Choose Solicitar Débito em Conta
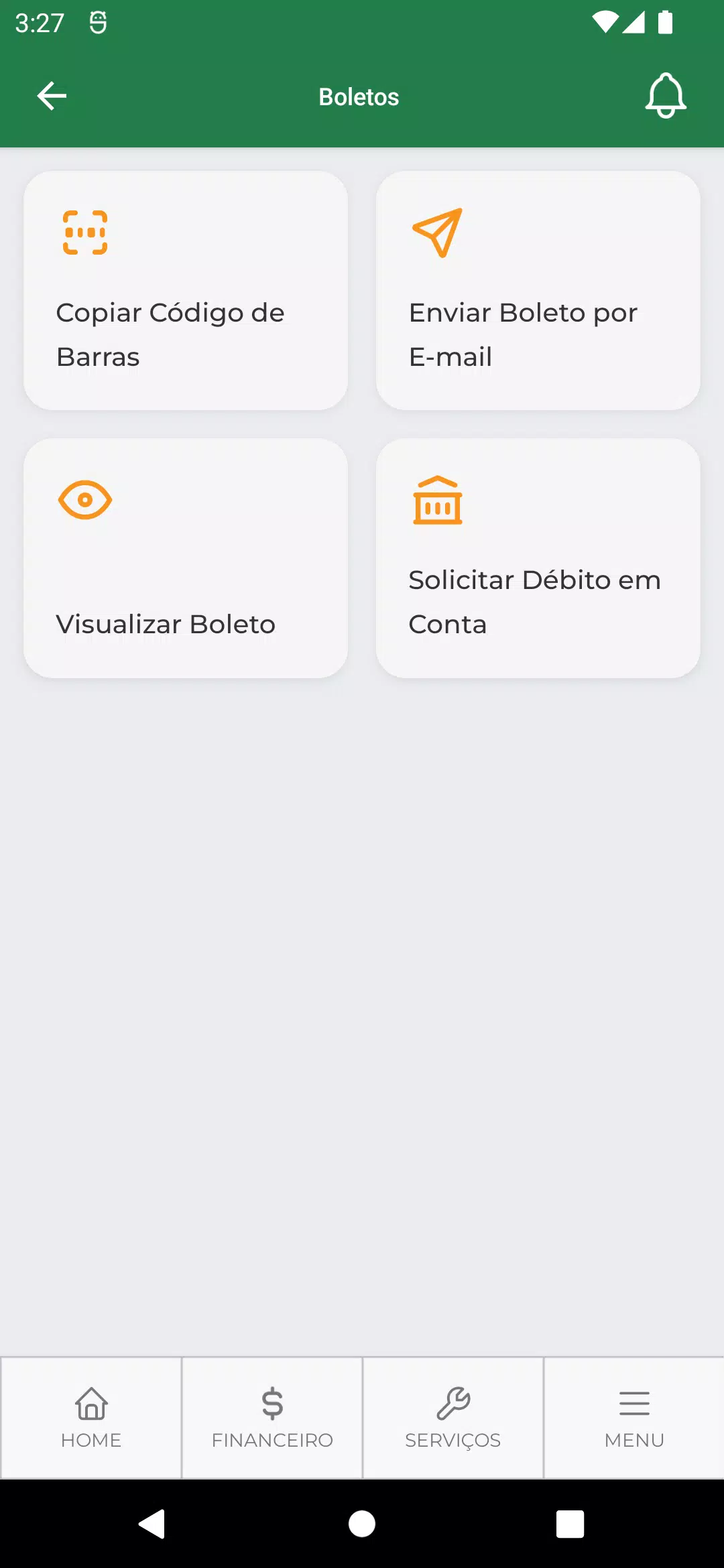Viewport: 724px width, 1568px height. pyautogui.click(x=538, y=558)
